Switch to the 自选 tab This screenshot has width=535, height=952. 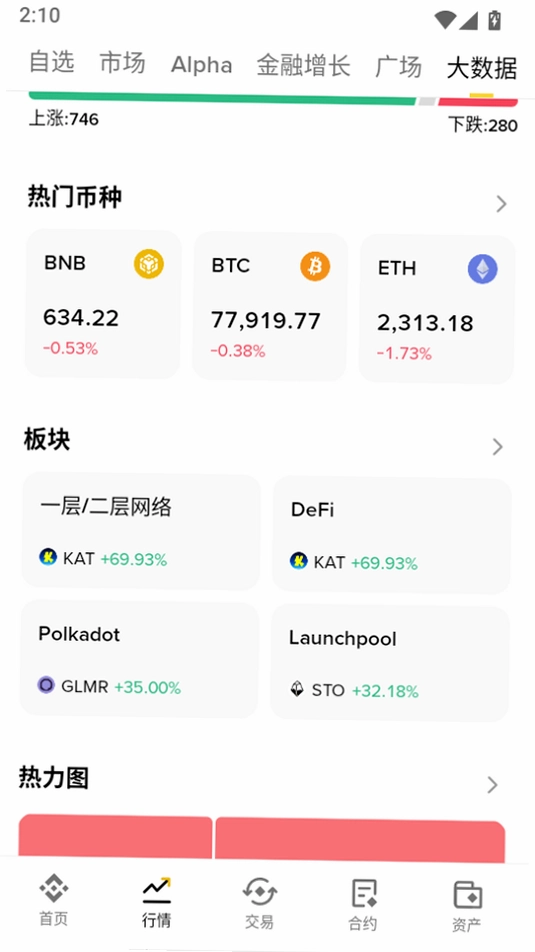pyautogui.click(x=52, y=62)
